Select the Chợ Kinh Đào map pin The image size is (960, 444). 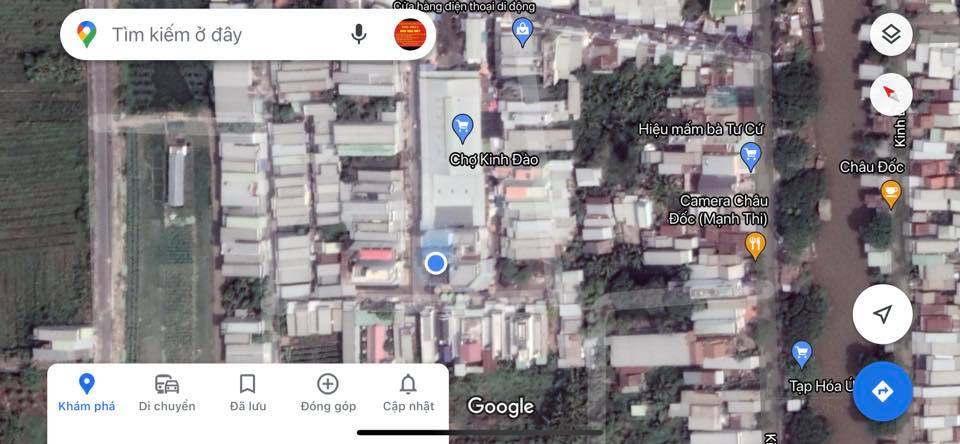[462, 127]
